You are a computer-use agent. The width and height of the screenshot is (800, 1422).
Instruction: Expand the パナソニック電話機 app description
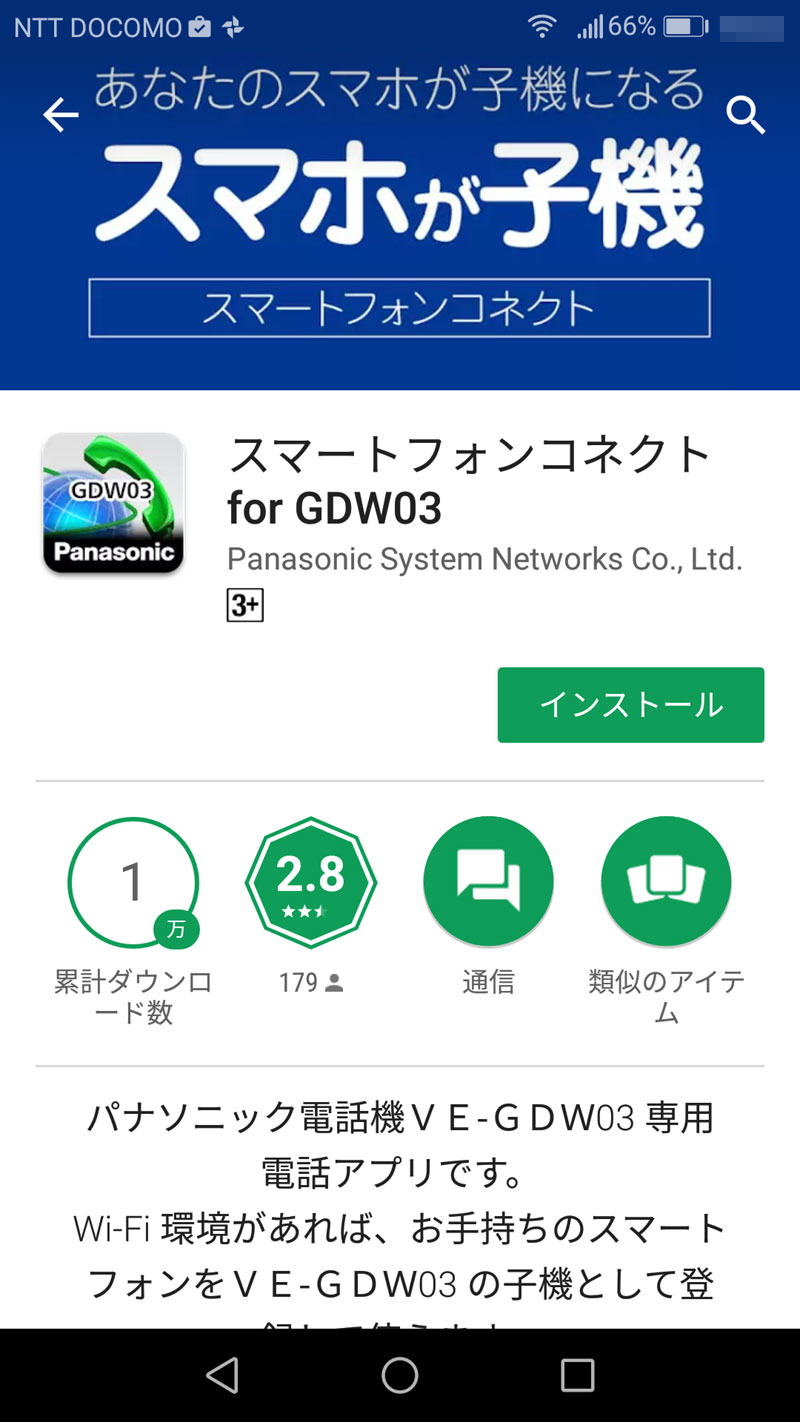click(400, 1200)
